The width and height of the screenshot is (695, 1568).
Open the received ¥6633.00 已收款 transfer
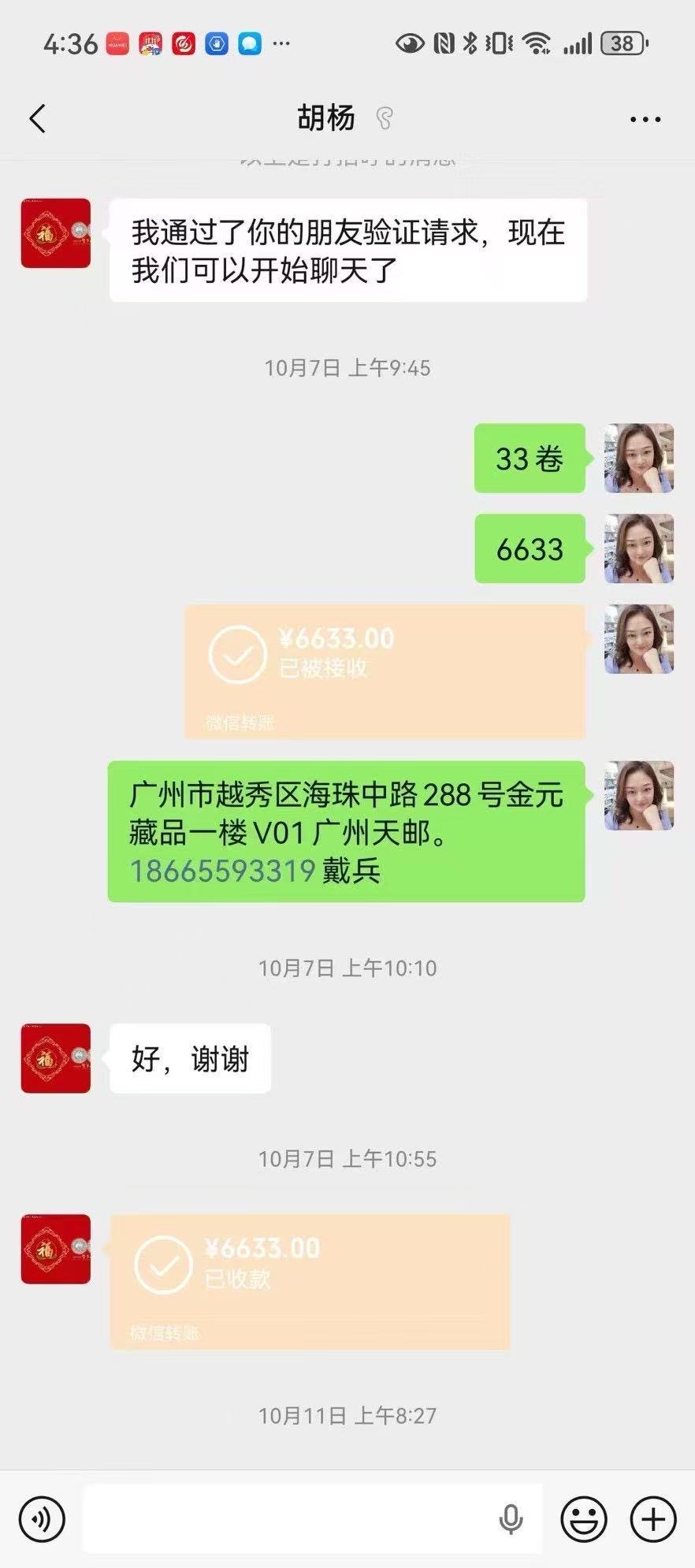pyautogui.click(x=310, y=1281)
